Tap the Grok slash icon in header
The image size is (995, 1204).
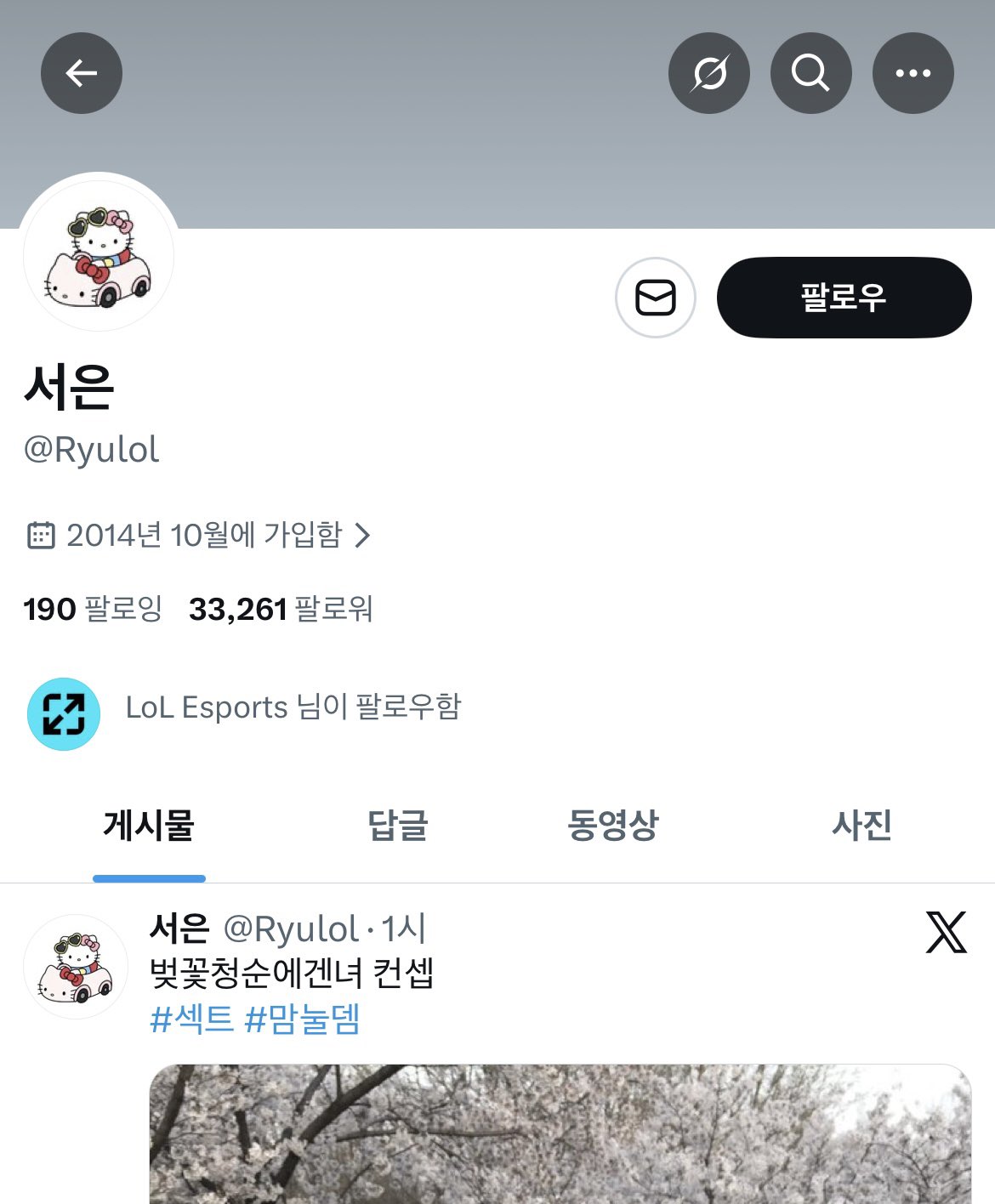(x=708, y=73)
